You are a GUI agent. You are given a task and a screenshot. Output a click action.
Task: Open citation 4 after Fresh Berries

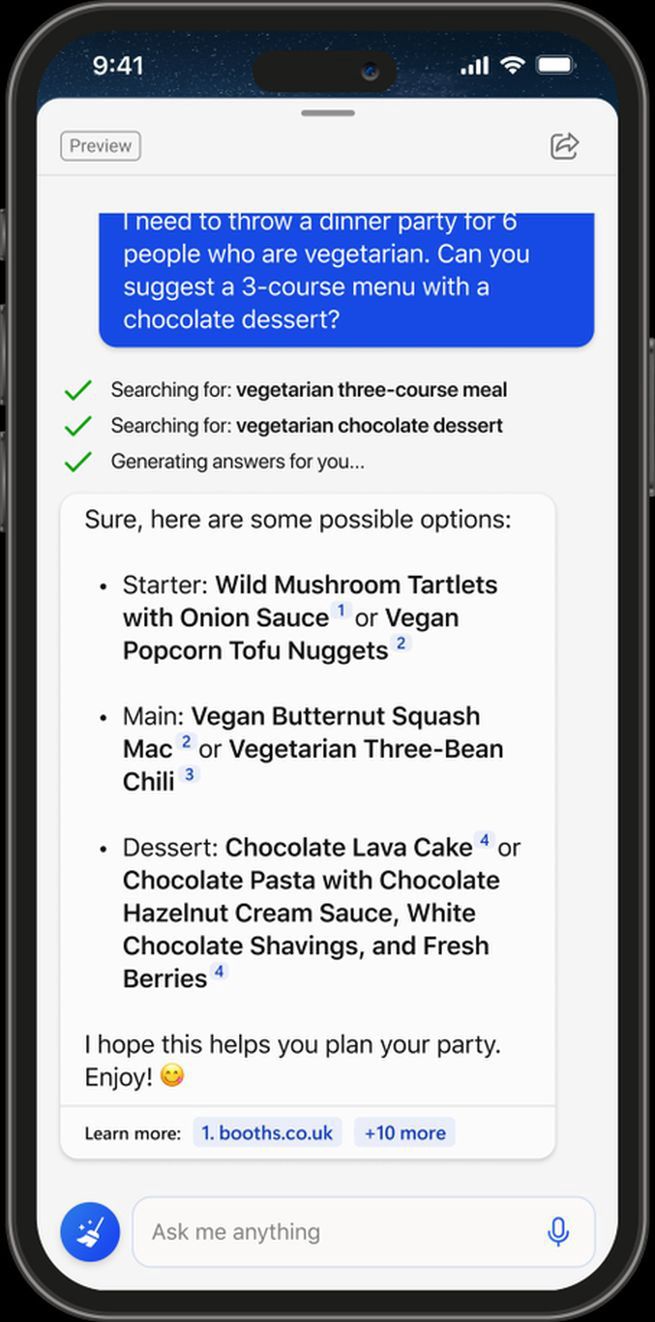(x=219, y=972)
